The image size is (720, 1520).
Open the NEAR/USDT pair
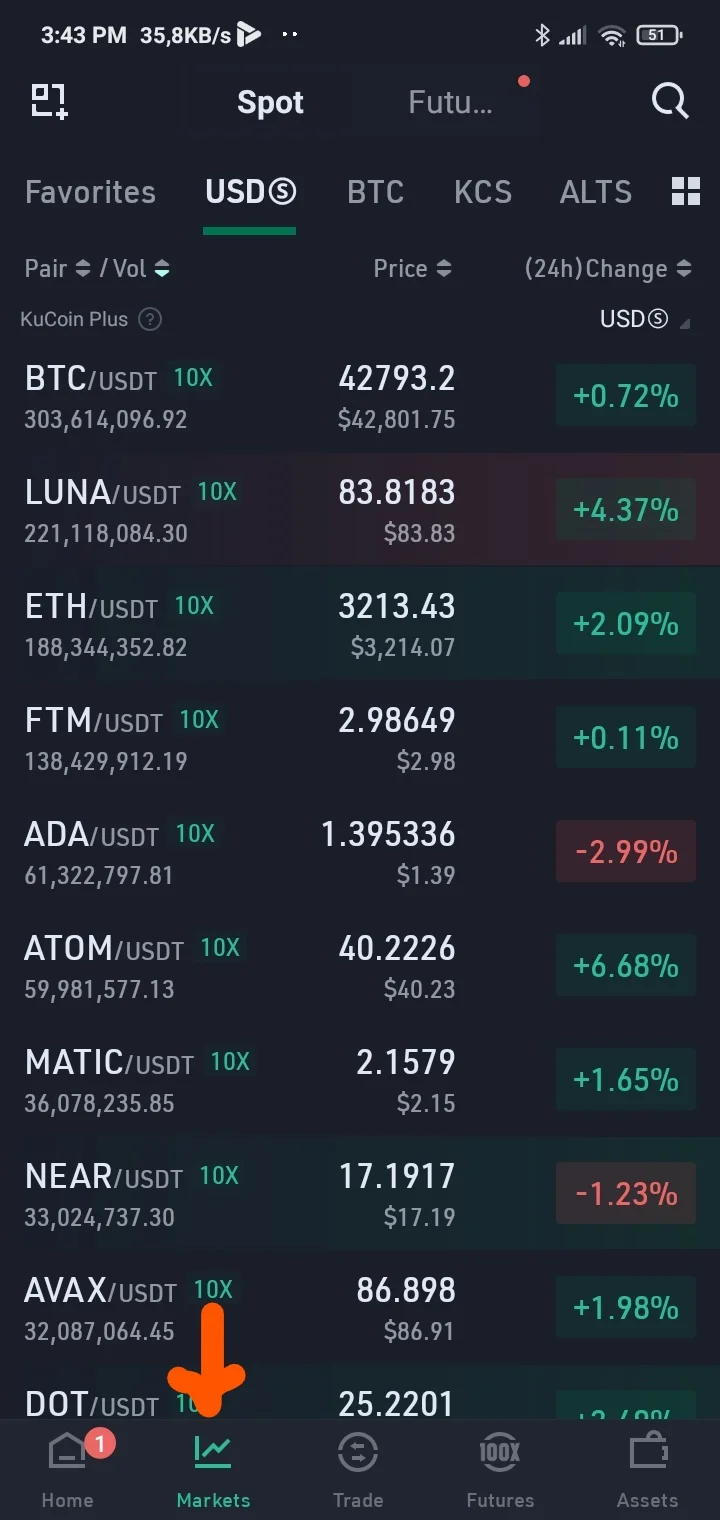pyautogui.click(x=360, y=1194)
